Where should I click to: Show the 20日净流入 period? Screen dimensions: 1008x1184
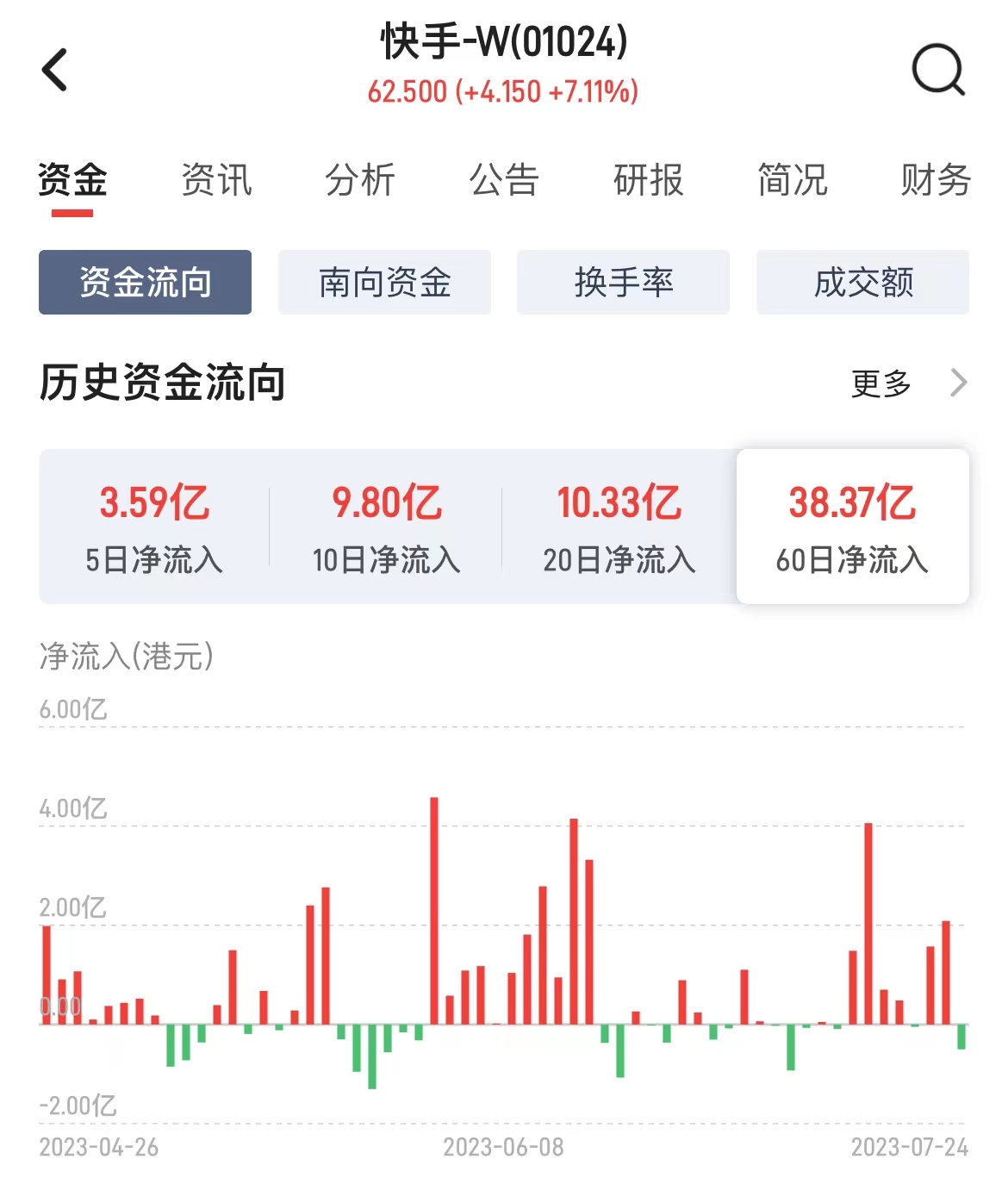[x=619, y=527]
